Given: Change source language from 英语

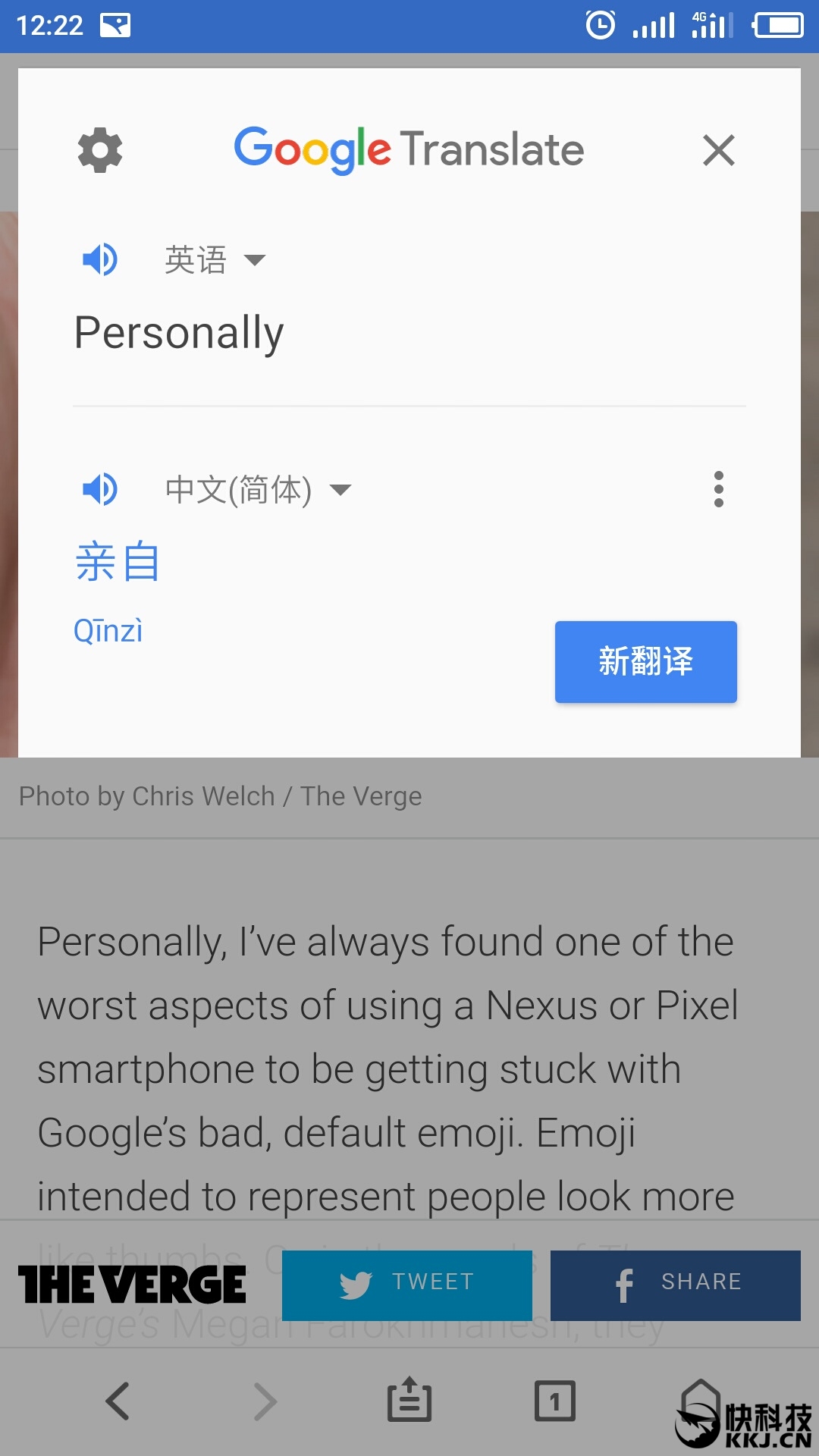Looking at the screenshot, I should (x=215, y=260).
